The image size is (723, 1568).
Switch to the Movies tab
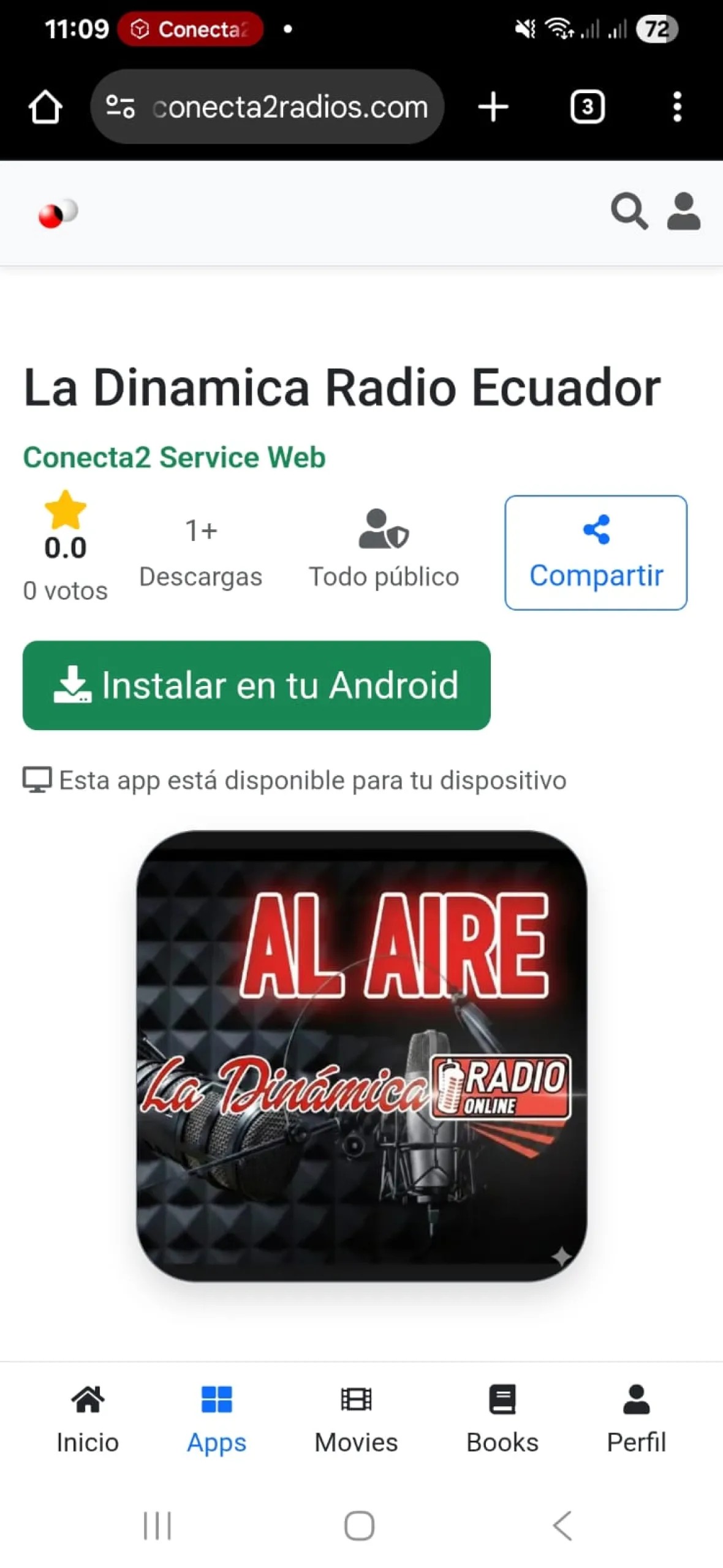(356, 1417)
